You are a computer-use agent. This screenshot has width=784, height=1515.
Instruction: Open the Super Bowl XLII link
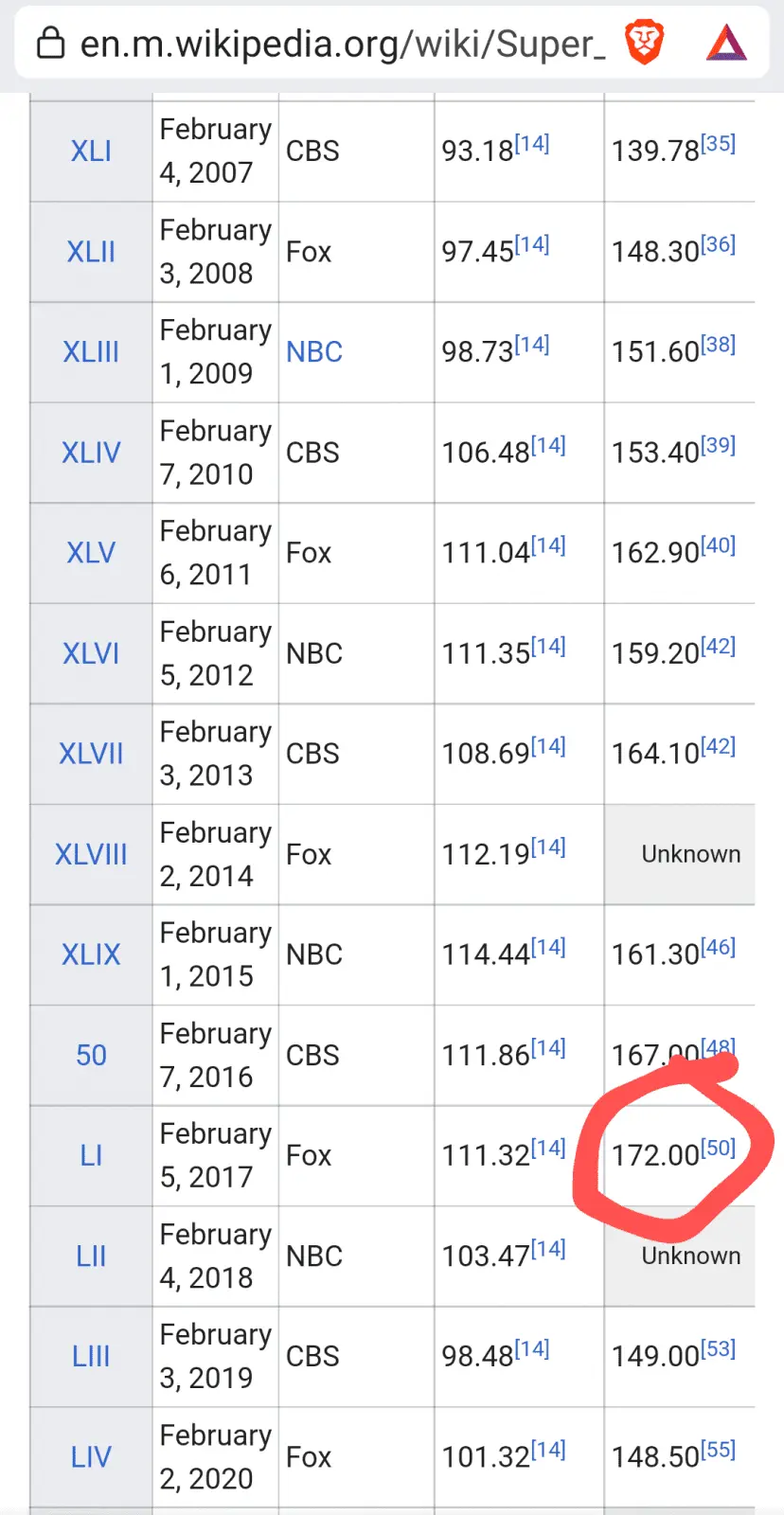tap(91, 252)
